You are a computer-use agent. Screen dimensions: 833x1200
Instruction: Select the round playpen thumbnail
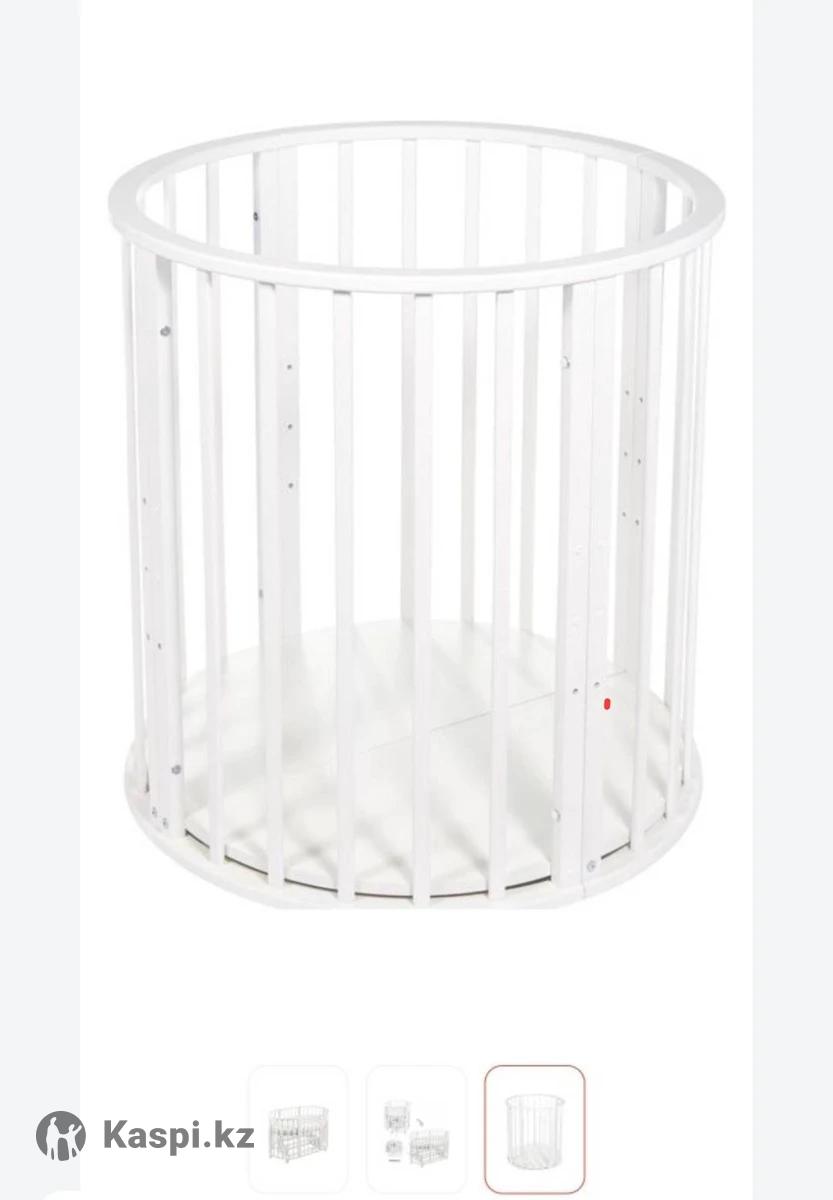pos(534,1129)
